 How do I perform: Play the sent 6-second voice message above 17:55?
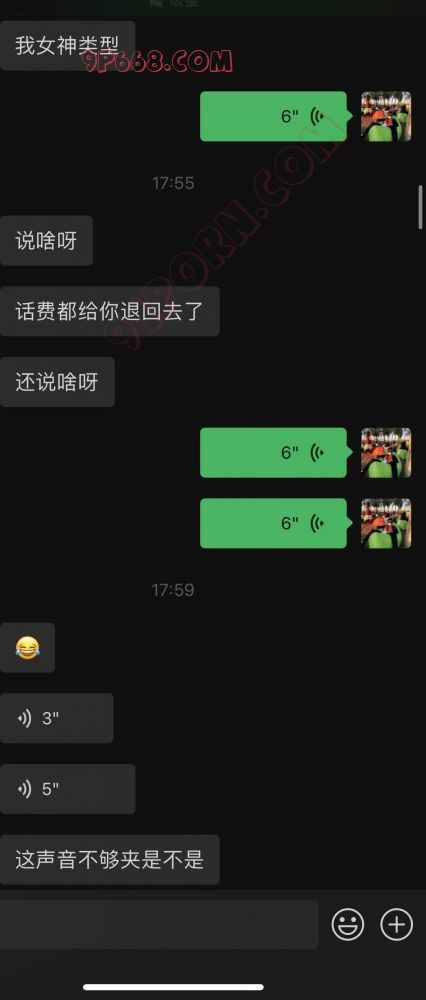tap(275, 116)
